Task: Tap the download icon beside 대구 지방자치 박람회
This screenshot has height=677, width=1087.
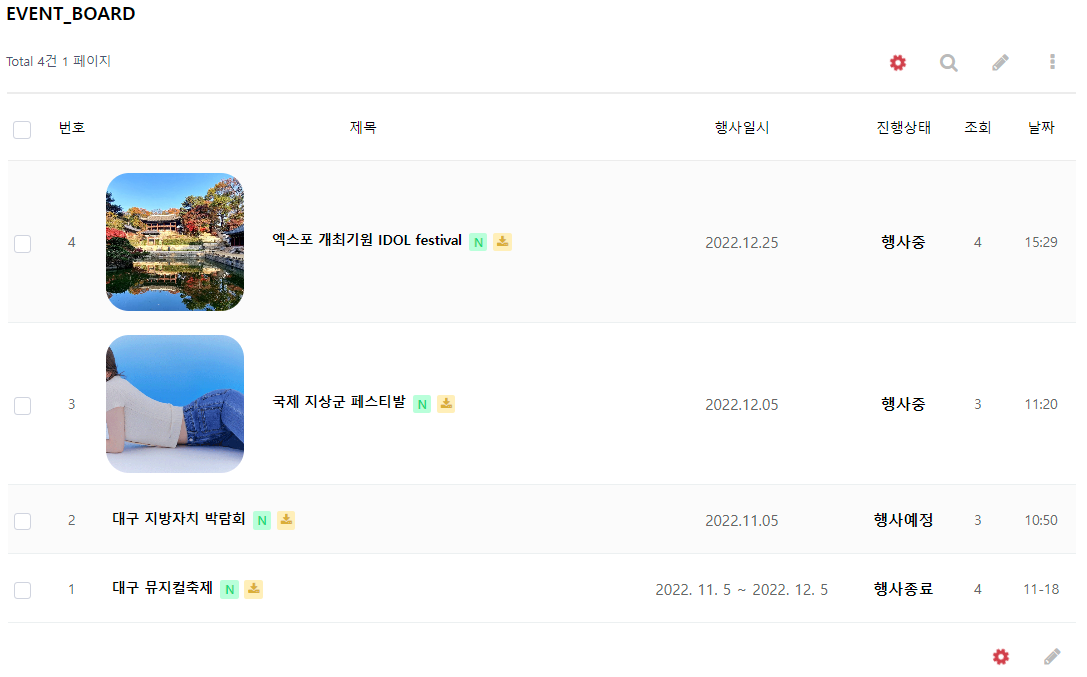Action: click(286, 520)
